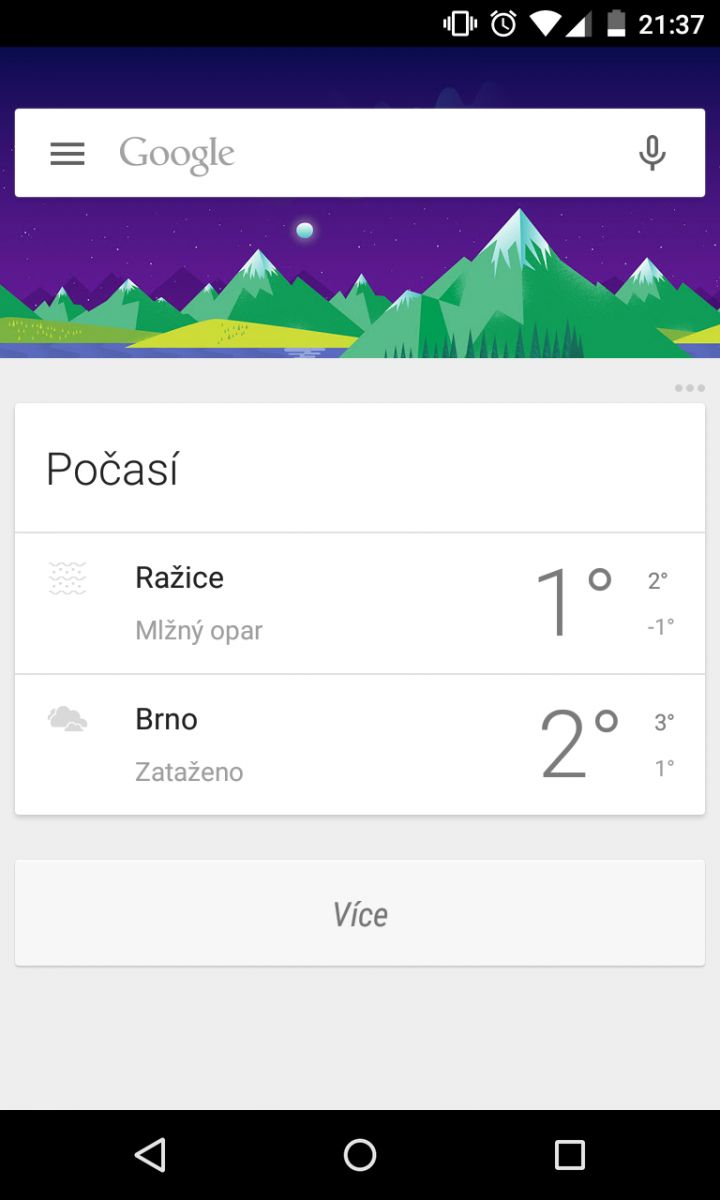Tap the alarm clock status bar icon

point(503,22)
